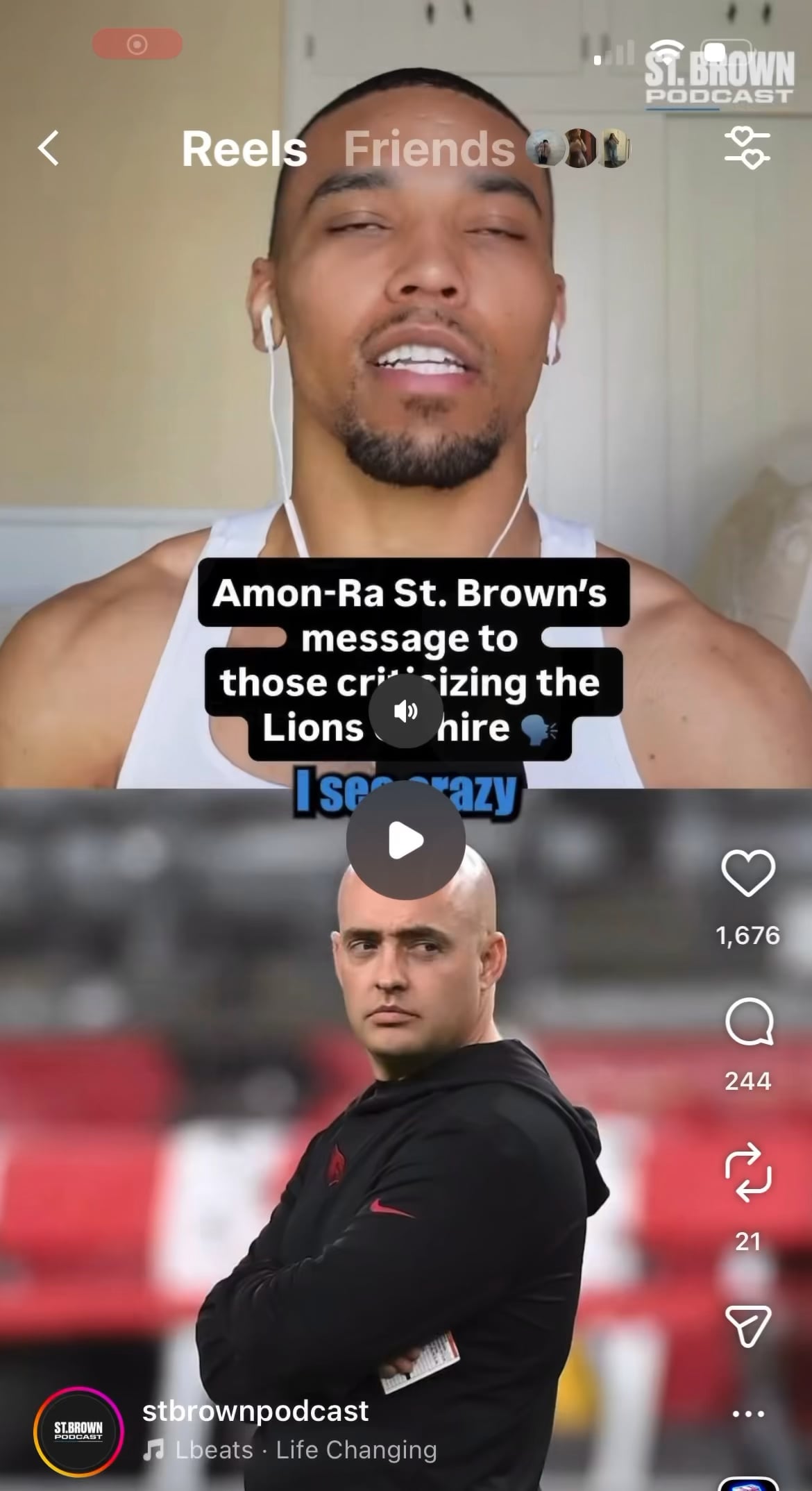Share the reel via the paper plane
This screenshot has height=1491, width=812.
748,1326
